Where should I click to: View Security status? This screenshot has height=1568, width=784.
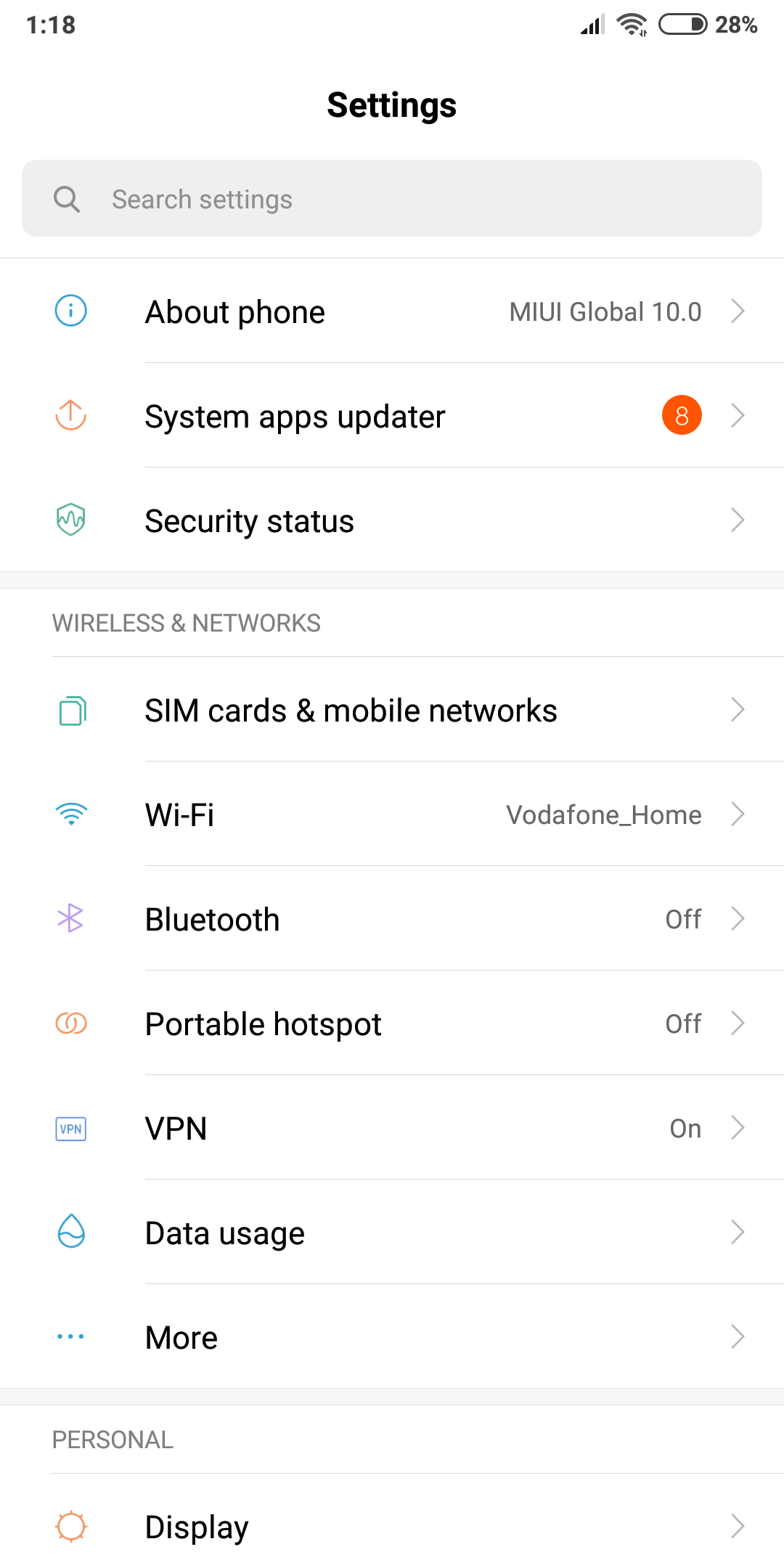392,520
